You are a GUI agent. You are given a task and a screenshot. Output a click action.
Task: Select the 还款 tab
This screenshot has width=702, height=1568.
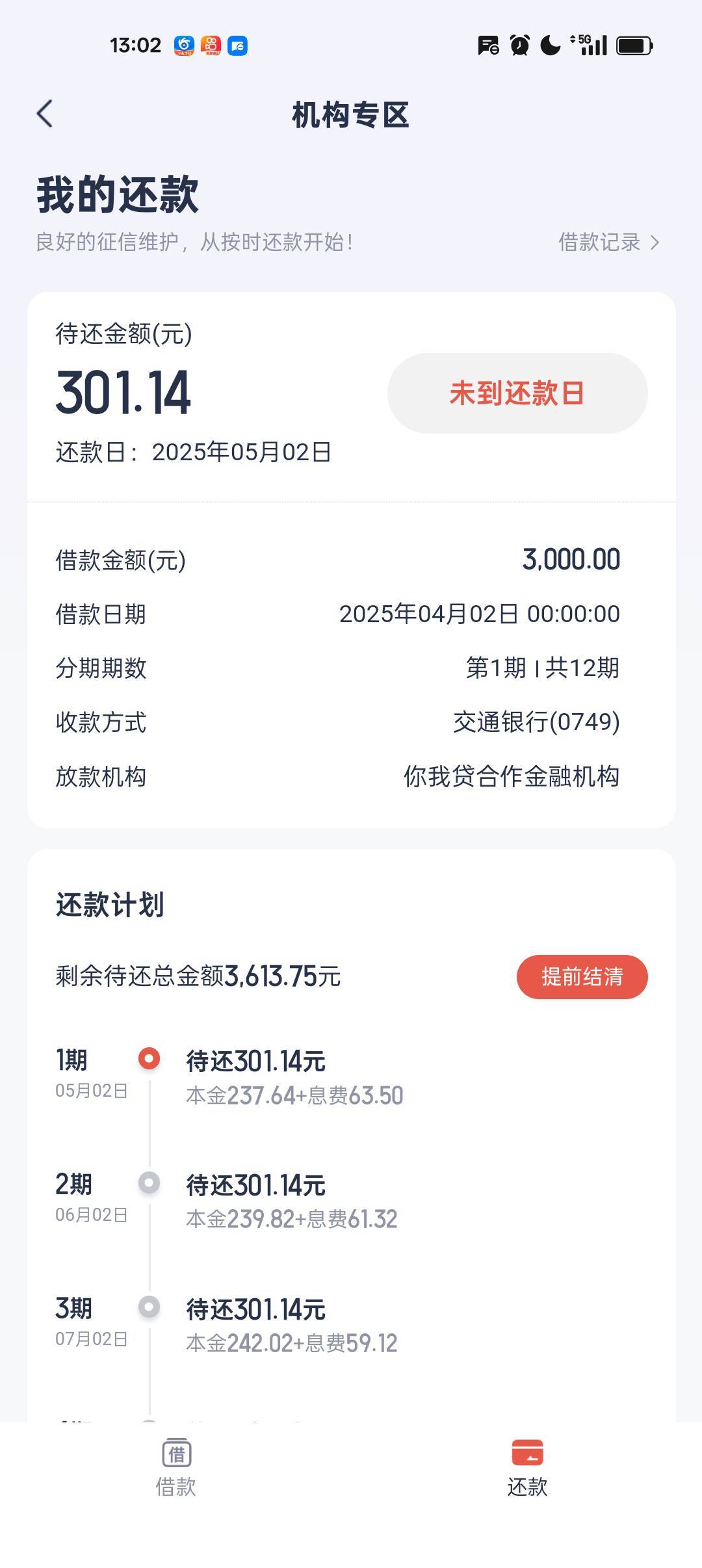click(527, 1468)
